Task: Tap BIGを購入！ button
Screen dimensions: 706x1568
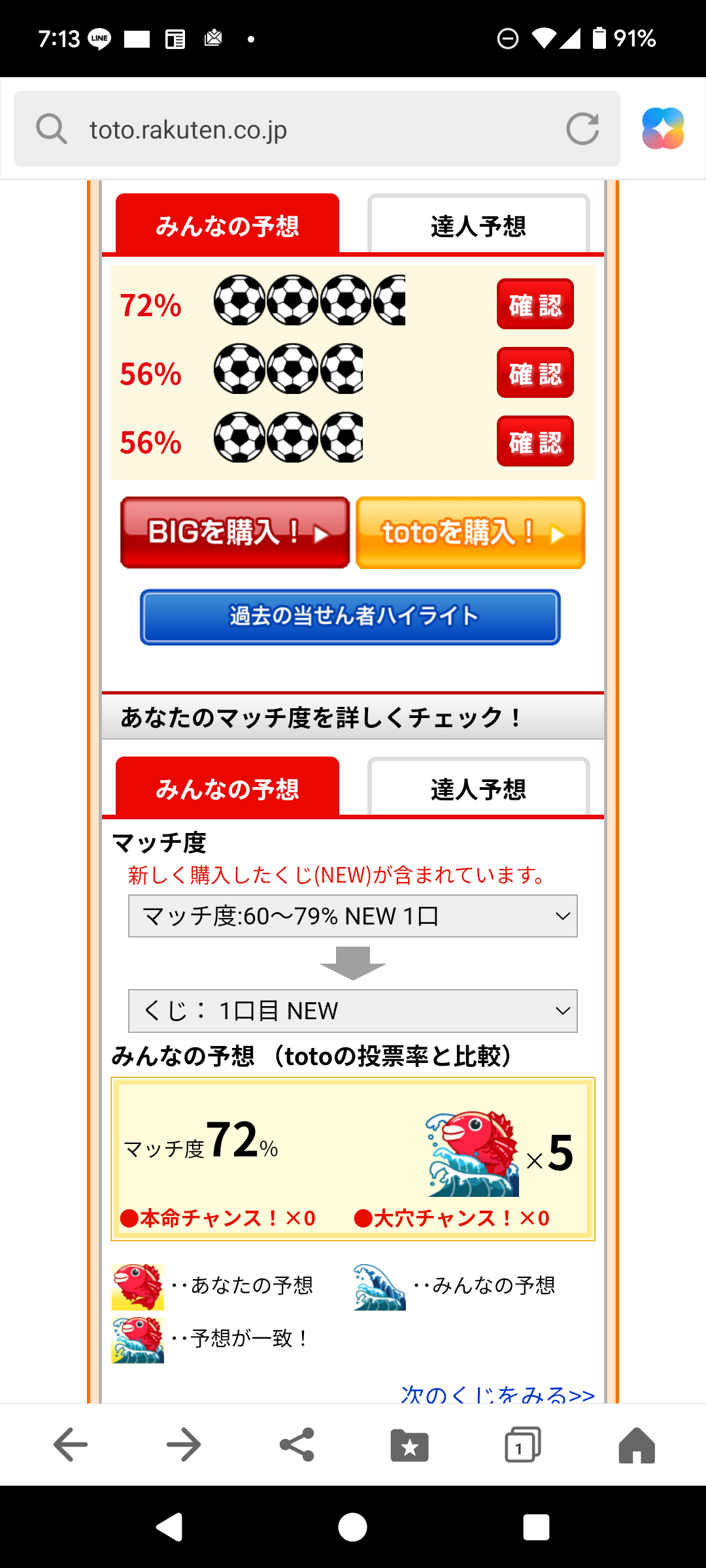Action: point(235,532)
